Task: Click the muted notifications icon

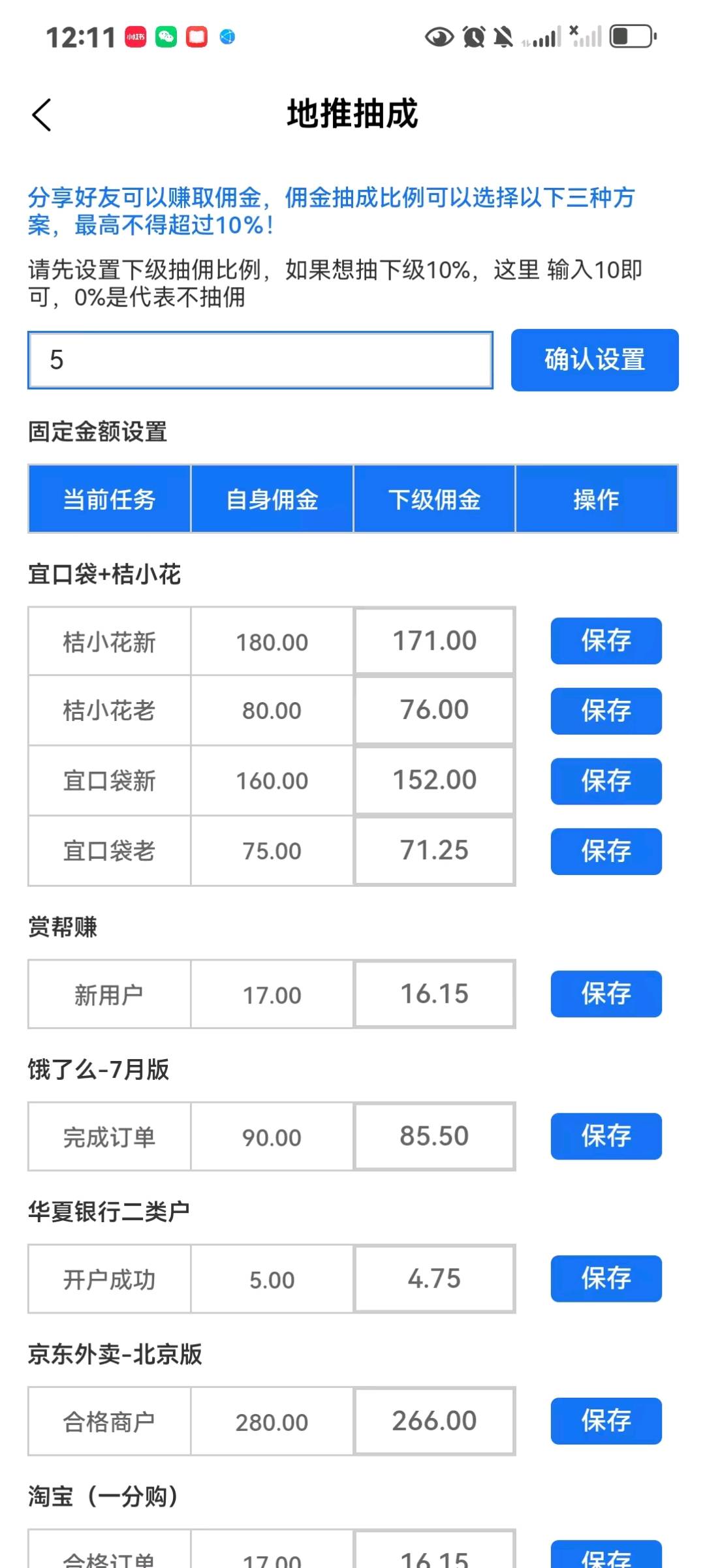Action: click(503, 37)
